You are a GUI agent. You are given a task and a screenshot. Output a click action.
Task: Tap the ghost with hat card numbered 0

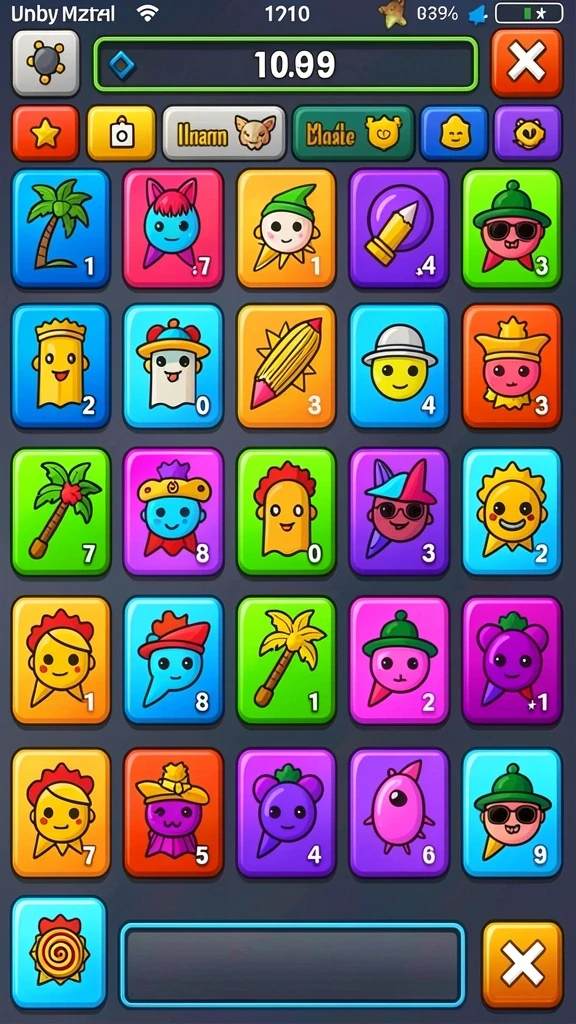173,366
